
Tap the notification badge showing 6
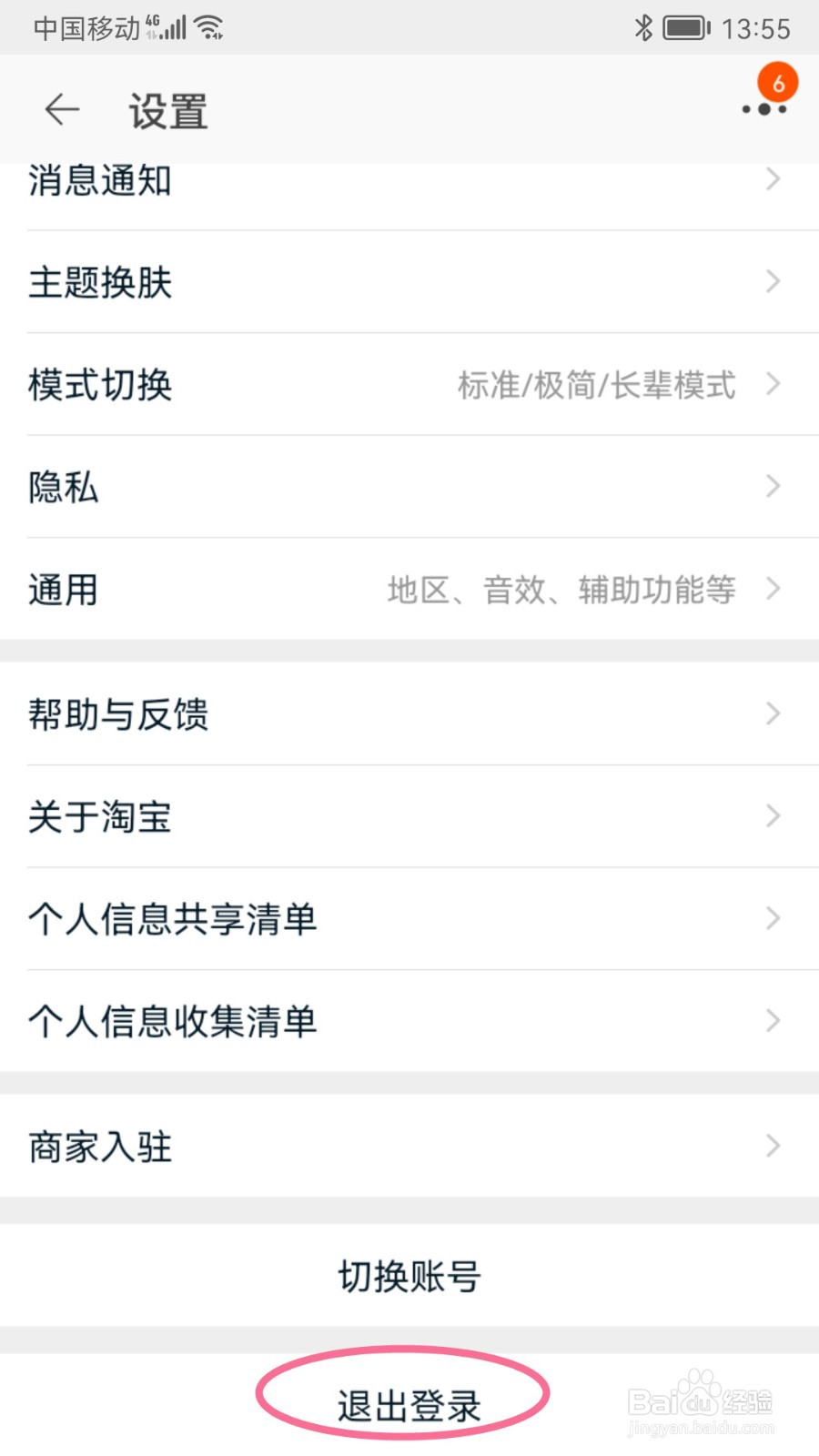tap(778, 82)
